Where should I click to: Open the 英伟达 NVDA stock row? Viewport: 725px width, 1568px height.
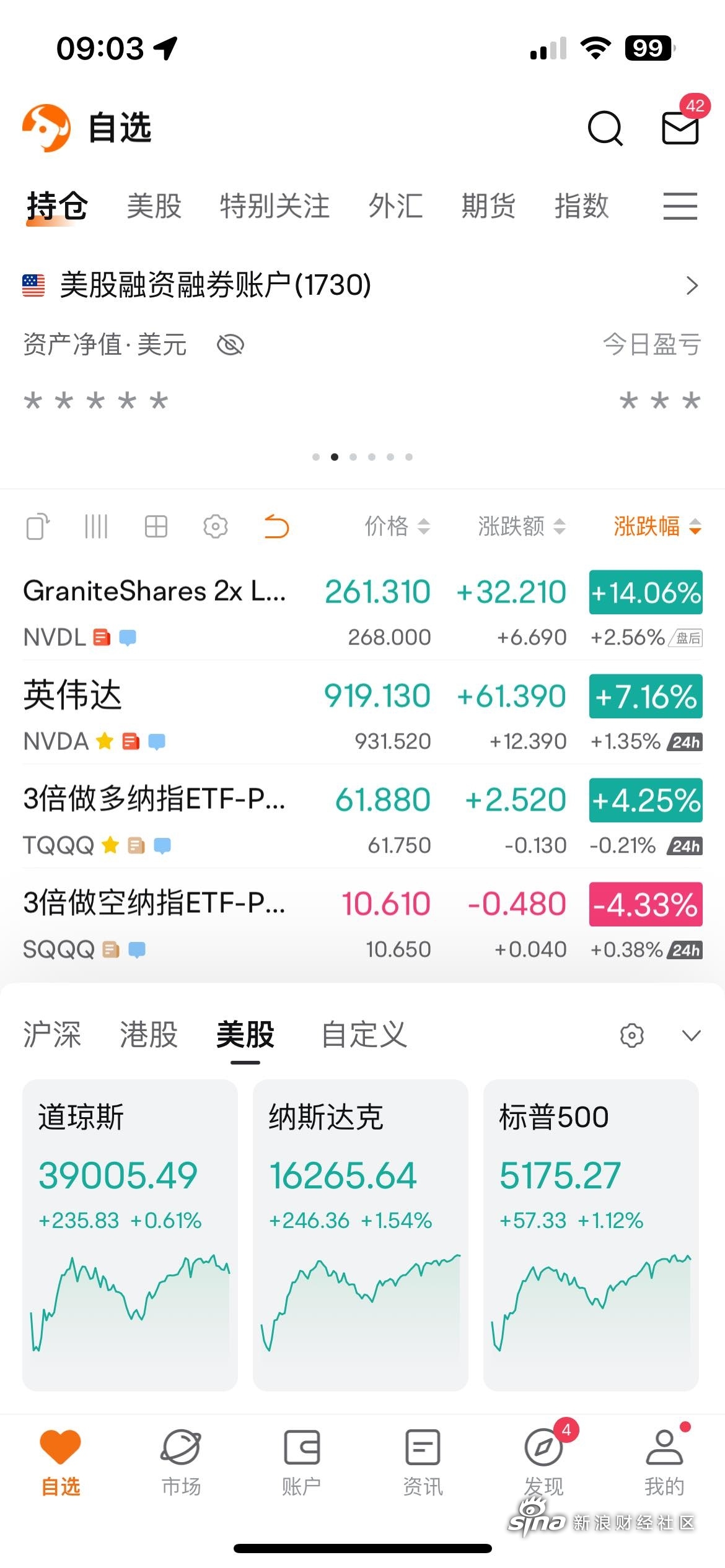[x=362, y=713]
